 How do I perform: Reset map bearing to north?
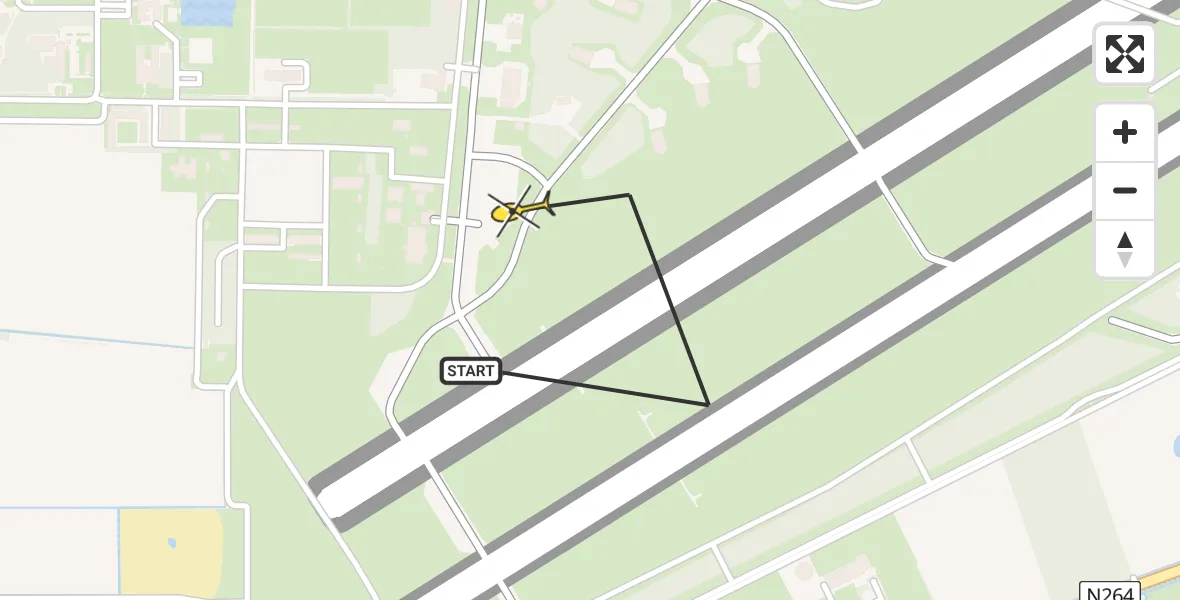(1125, 249)
